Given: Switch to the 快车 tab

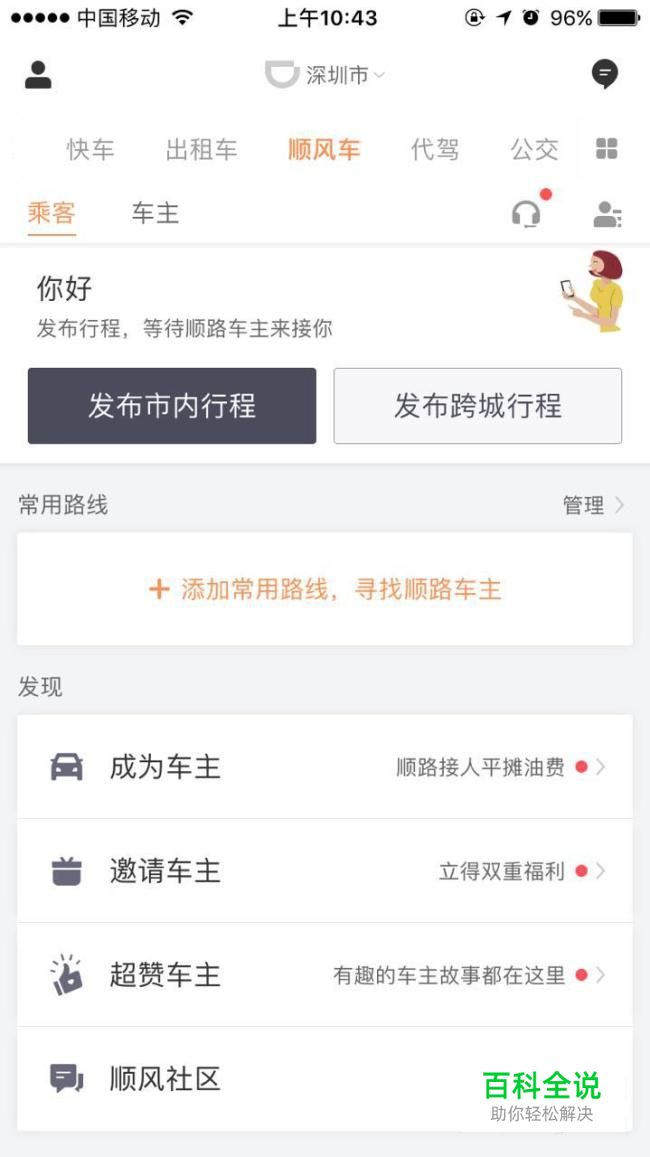Looking at the screenshot, I should pyautogui.click(x=91, y=150).
